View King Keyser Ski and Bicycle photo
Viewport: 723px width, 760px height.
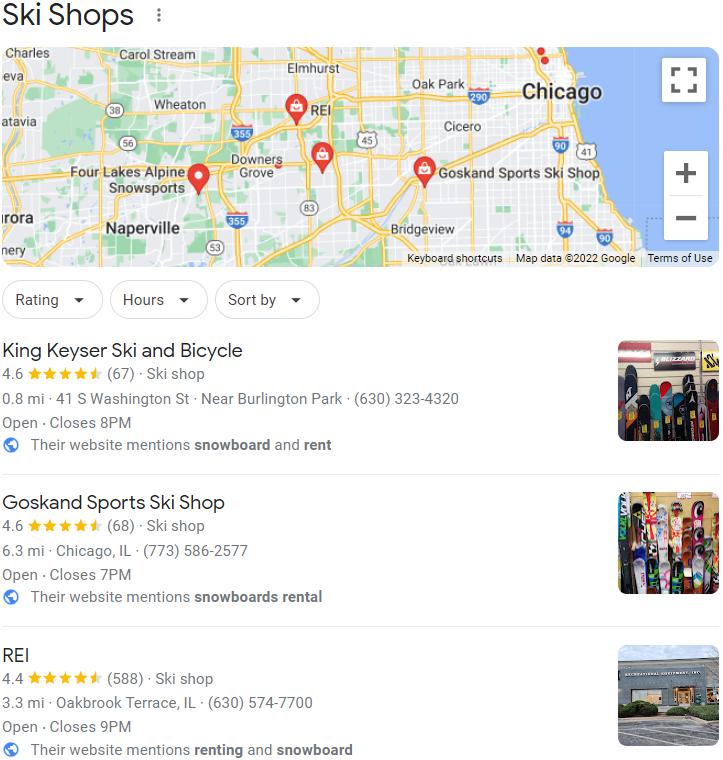[667, 391]
